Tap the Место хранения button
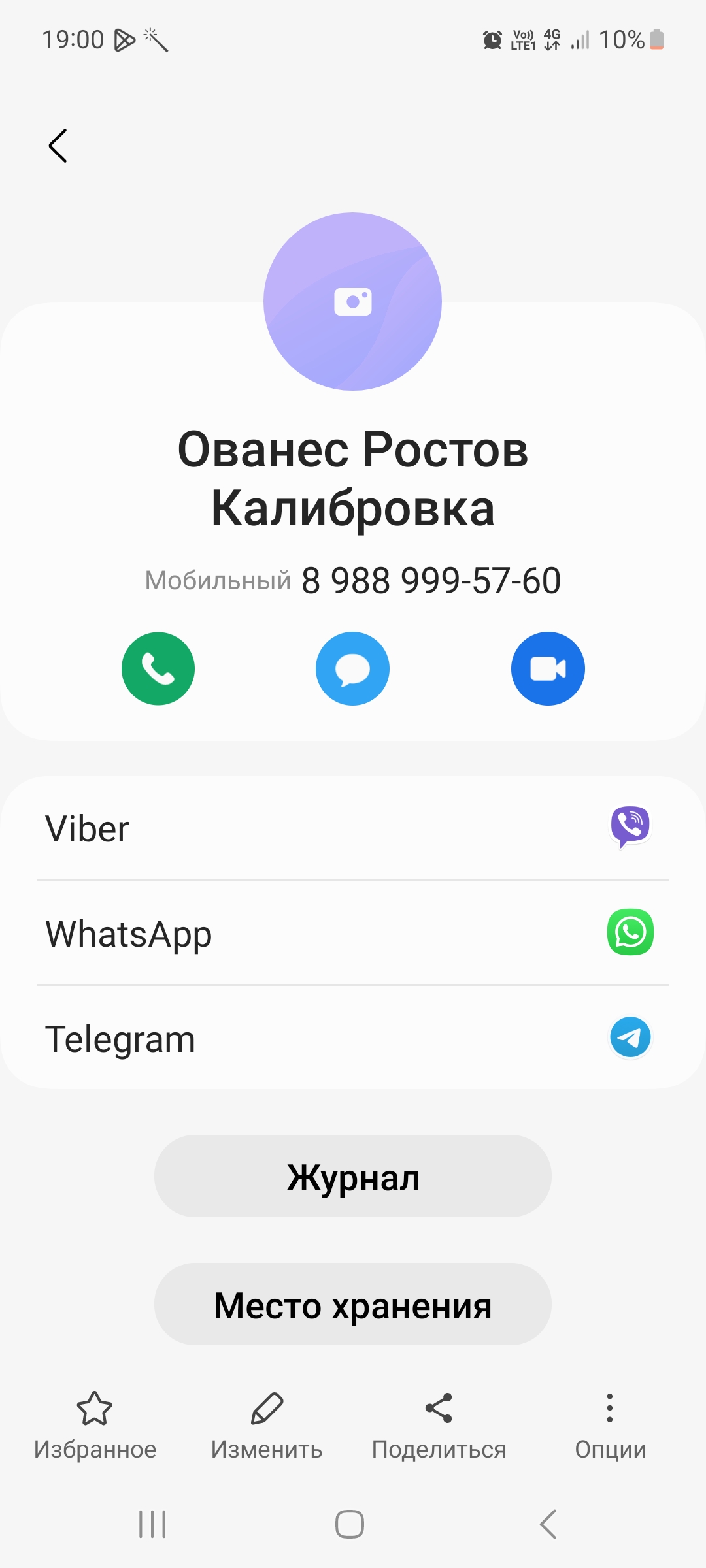This screenshot has width=706, height=1568. [353, 1304]
